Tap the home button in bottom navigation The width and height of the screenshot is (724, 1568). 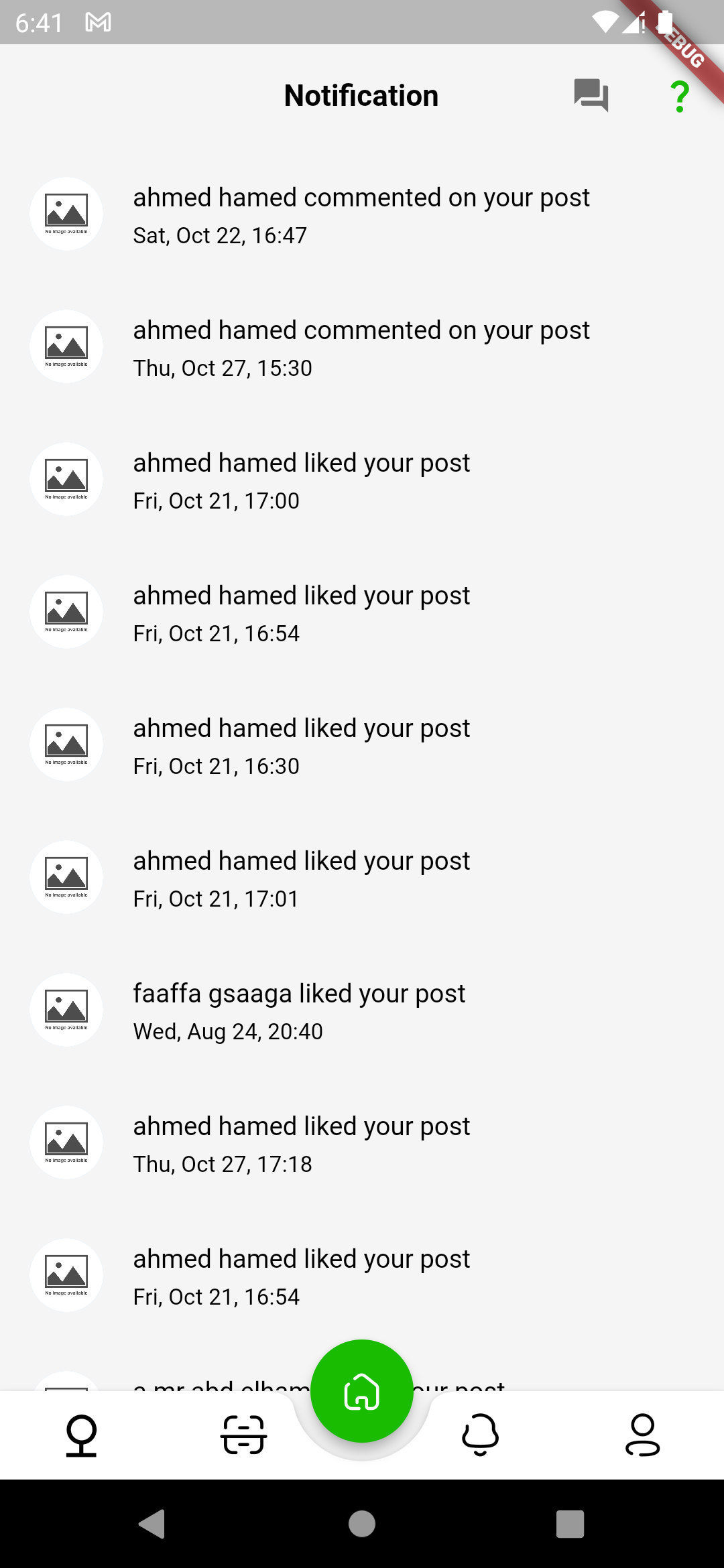click(x=361, y=1388)
